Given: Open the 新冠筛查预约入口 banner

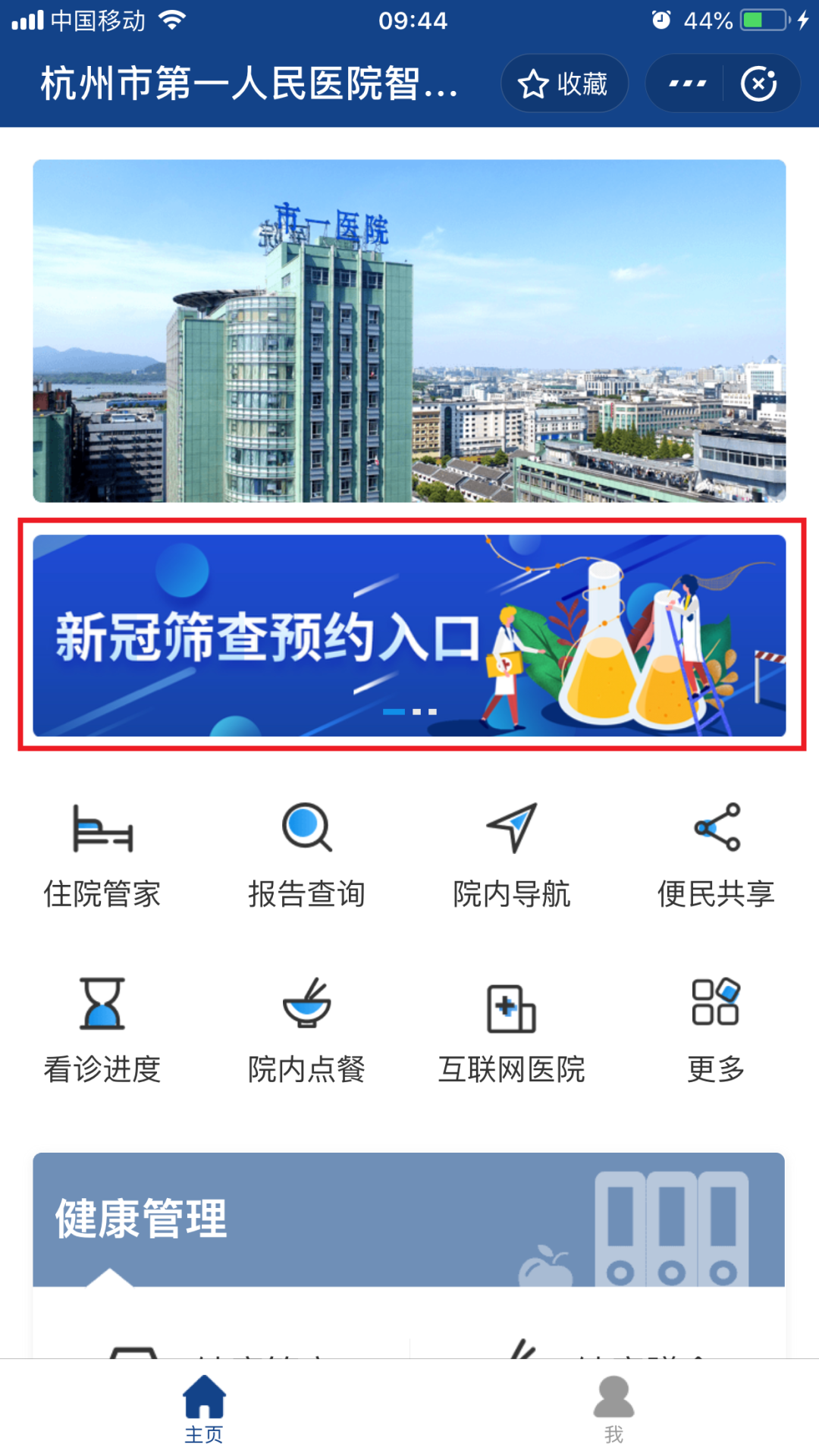Looking at the screenshot, I should 409,635.
